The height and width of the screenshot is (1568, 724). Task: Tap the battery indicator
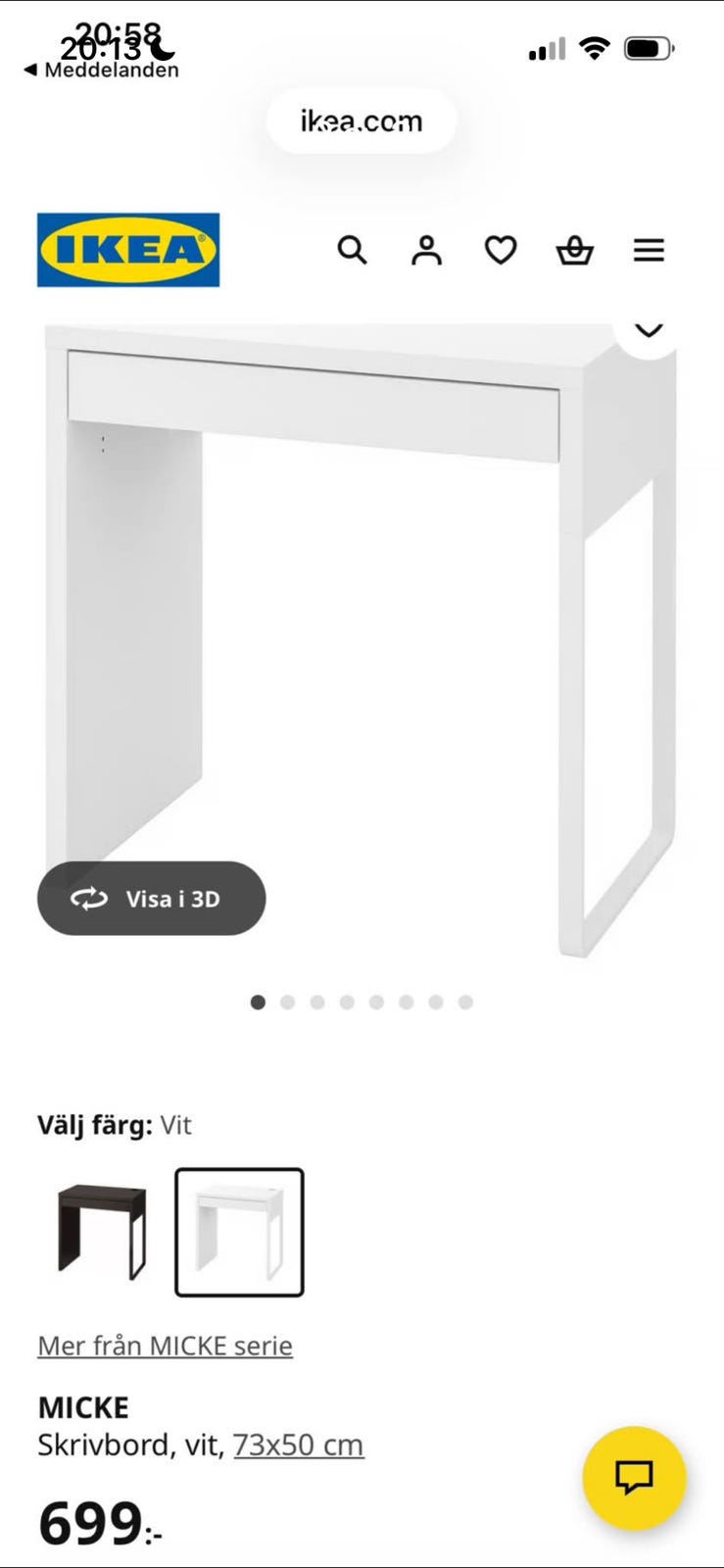(x=647, y=45)
